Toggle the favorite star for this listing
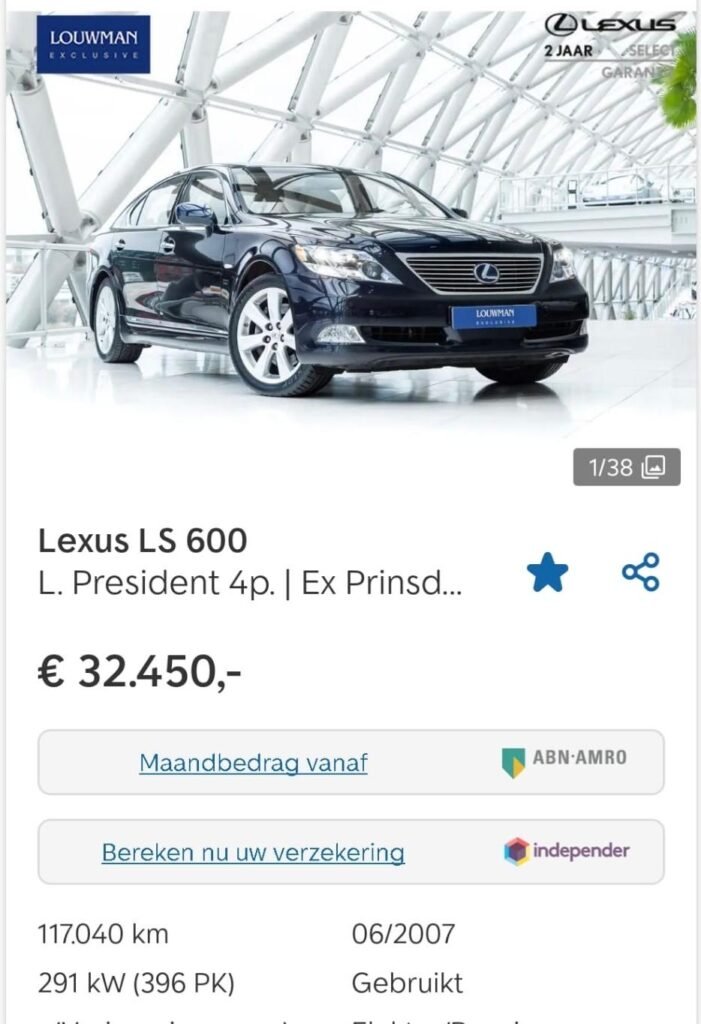Screen dimensions: 701x1024 [547, 573]
